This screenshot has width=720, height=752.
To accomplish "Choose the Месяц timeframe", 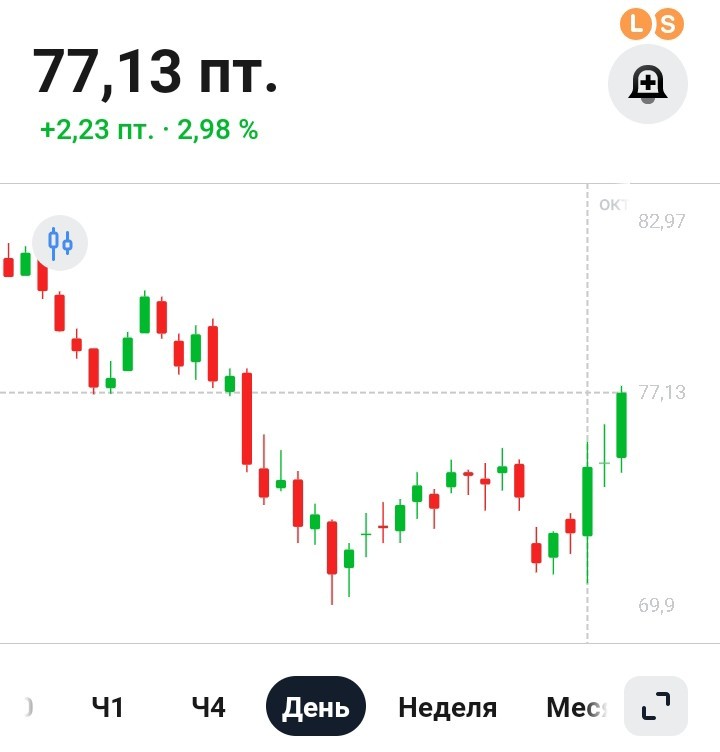I will (x=578, y=707).
